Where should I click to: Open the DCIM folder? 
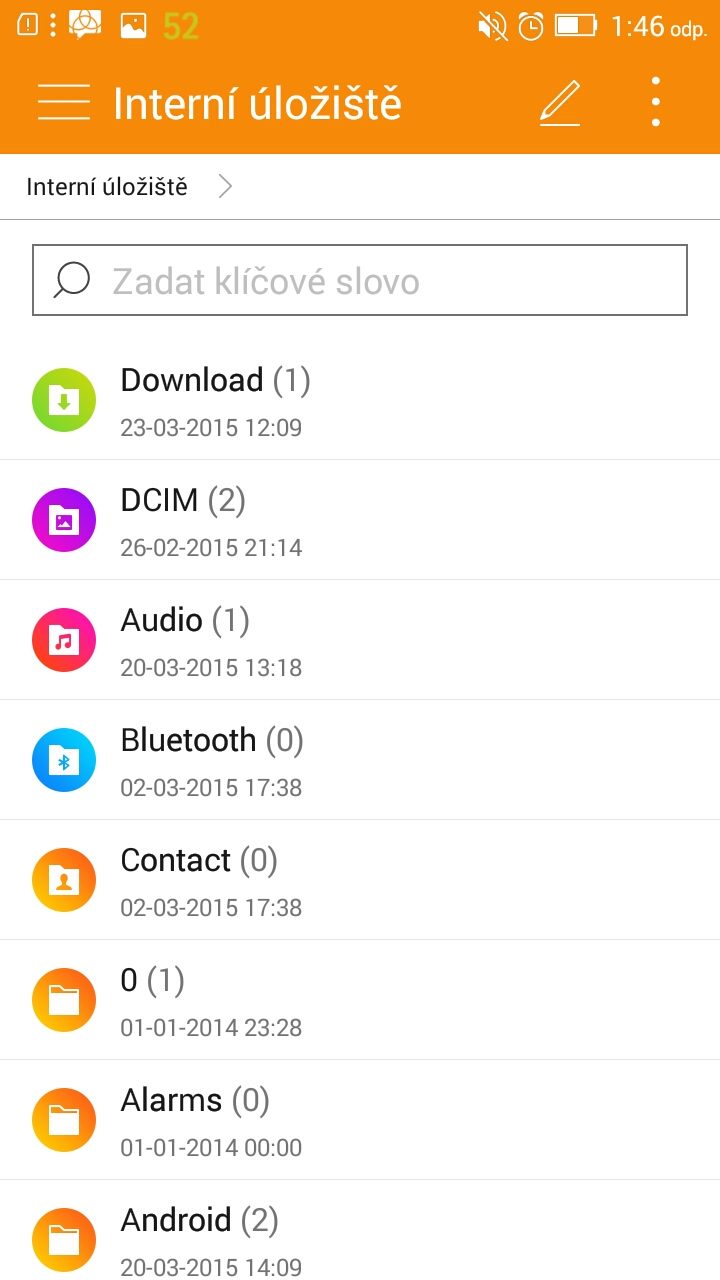click(x=360, y=520)
